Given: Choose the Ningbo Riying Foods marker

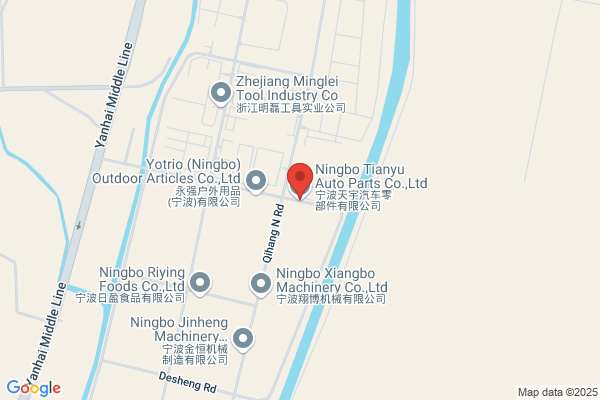Looking at the screenshot, I should click(x=200, y=284).
